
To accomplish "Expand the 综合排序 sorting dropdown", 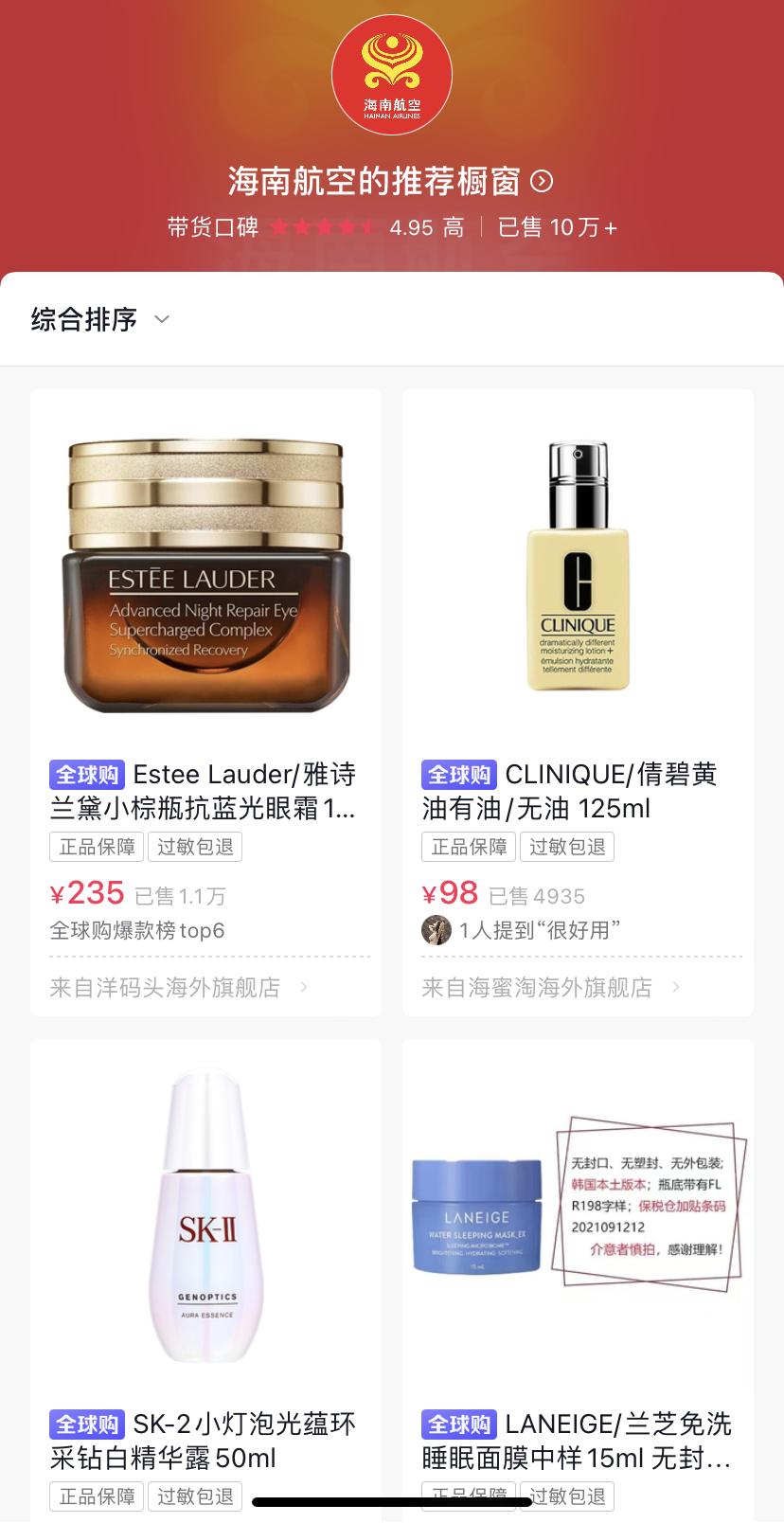I will click(100, 319).
